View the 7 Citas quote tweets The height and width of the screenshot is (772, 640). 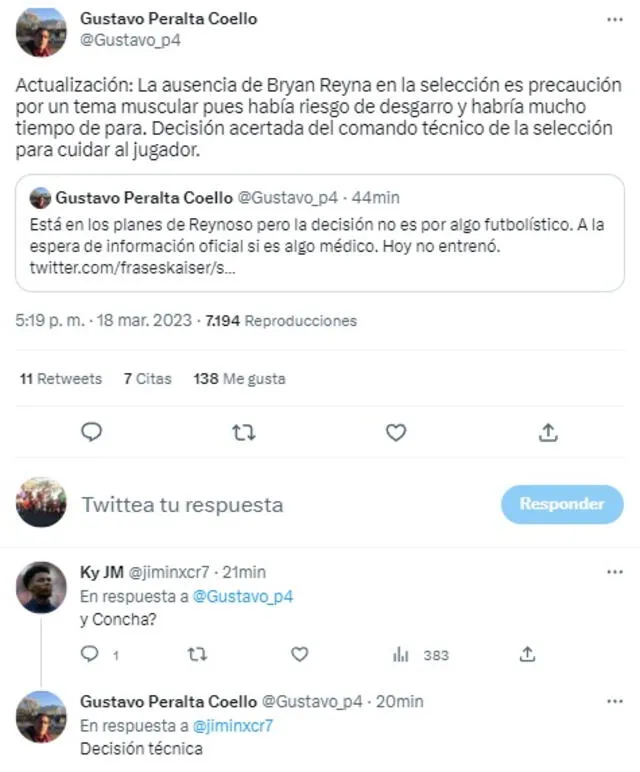[147, 379]
